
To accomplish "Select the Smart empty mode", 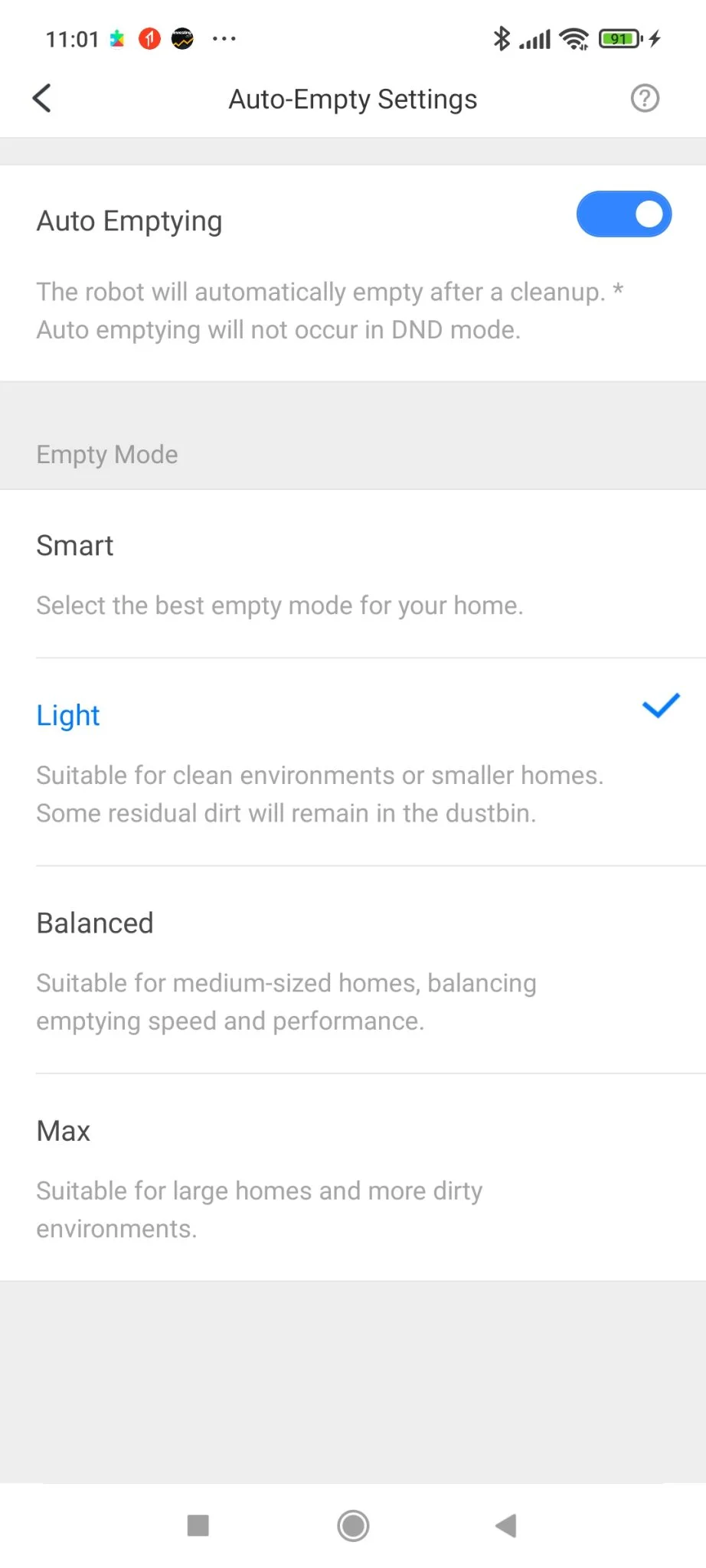I will pyautogui.click(x=352, y=574).
